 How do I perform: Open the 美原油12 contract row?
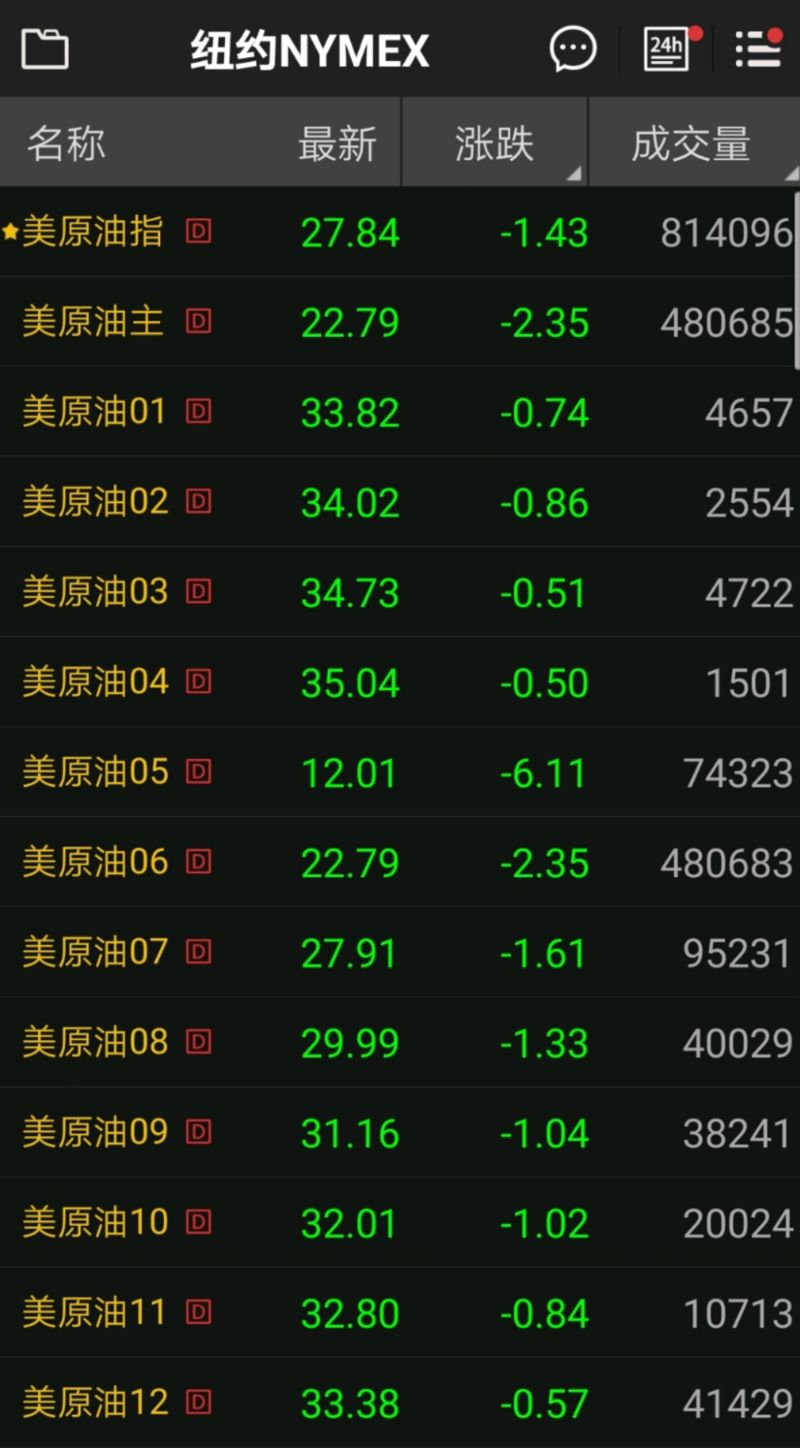coord(400,1402)
